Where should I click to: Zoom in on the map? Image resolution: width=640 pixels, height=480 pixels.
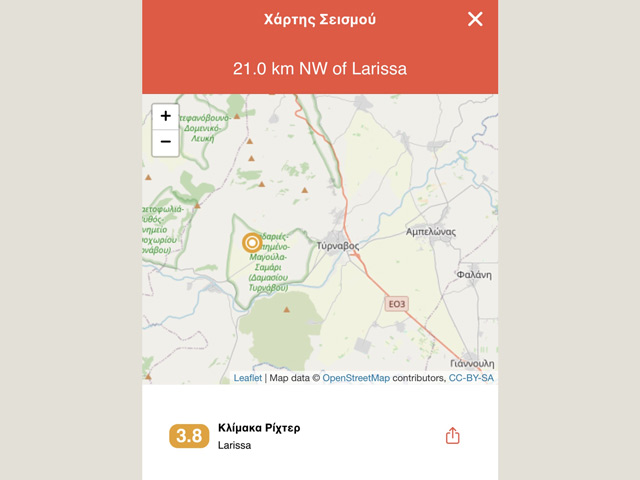165,116
